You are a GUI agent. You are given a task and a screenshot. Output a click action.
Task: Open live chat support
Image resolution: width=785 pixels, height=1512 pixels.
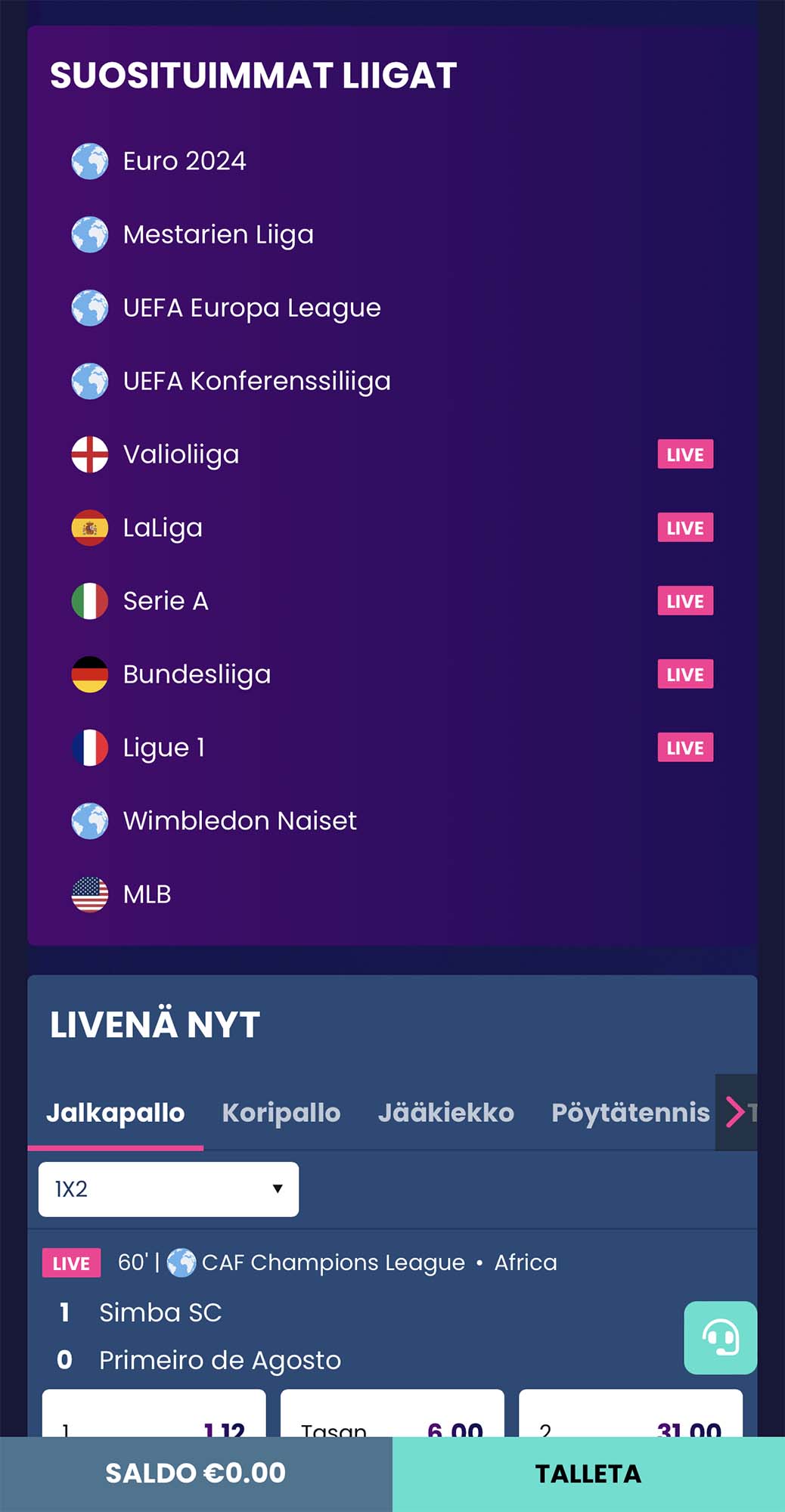pyautogui.click(x=721, y=1337)
